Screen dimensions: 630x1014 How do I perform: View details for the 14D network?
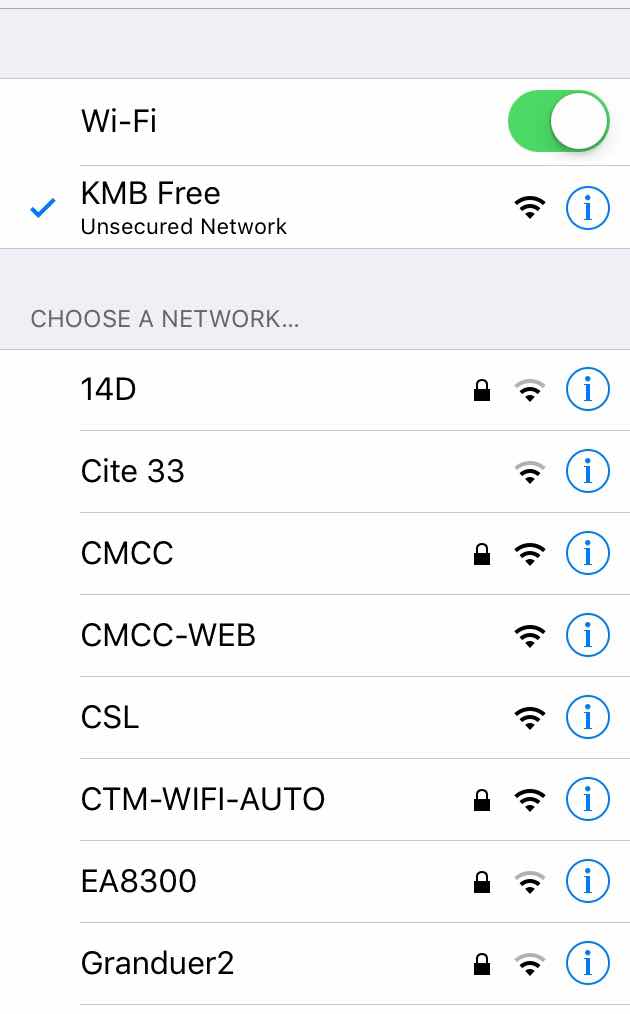click(587, 389)
